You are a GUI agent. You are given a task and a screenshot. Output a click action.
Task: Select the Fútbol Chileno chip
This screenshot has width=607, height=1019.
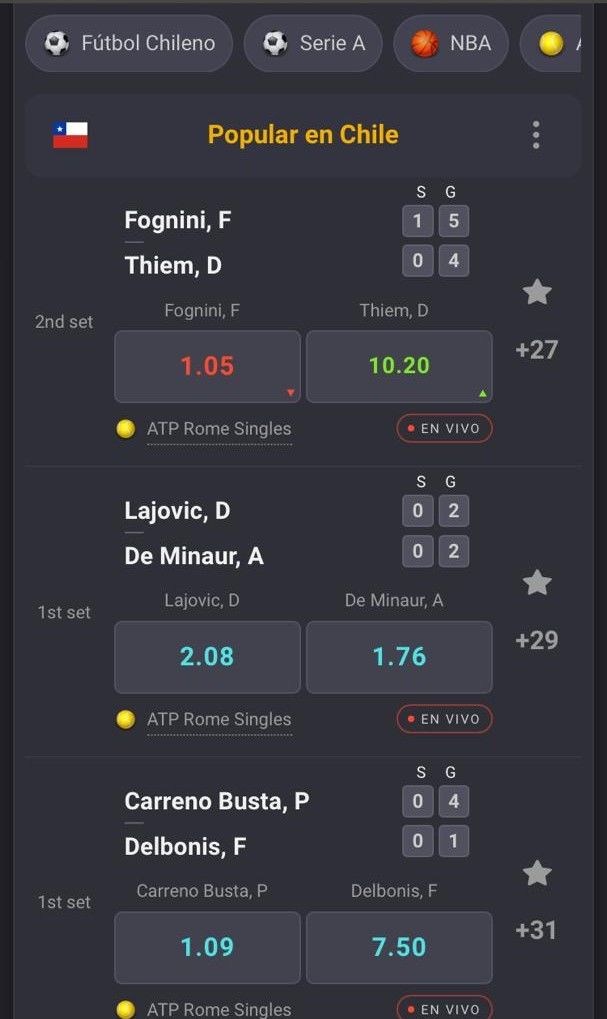click(x=129, y=43)
